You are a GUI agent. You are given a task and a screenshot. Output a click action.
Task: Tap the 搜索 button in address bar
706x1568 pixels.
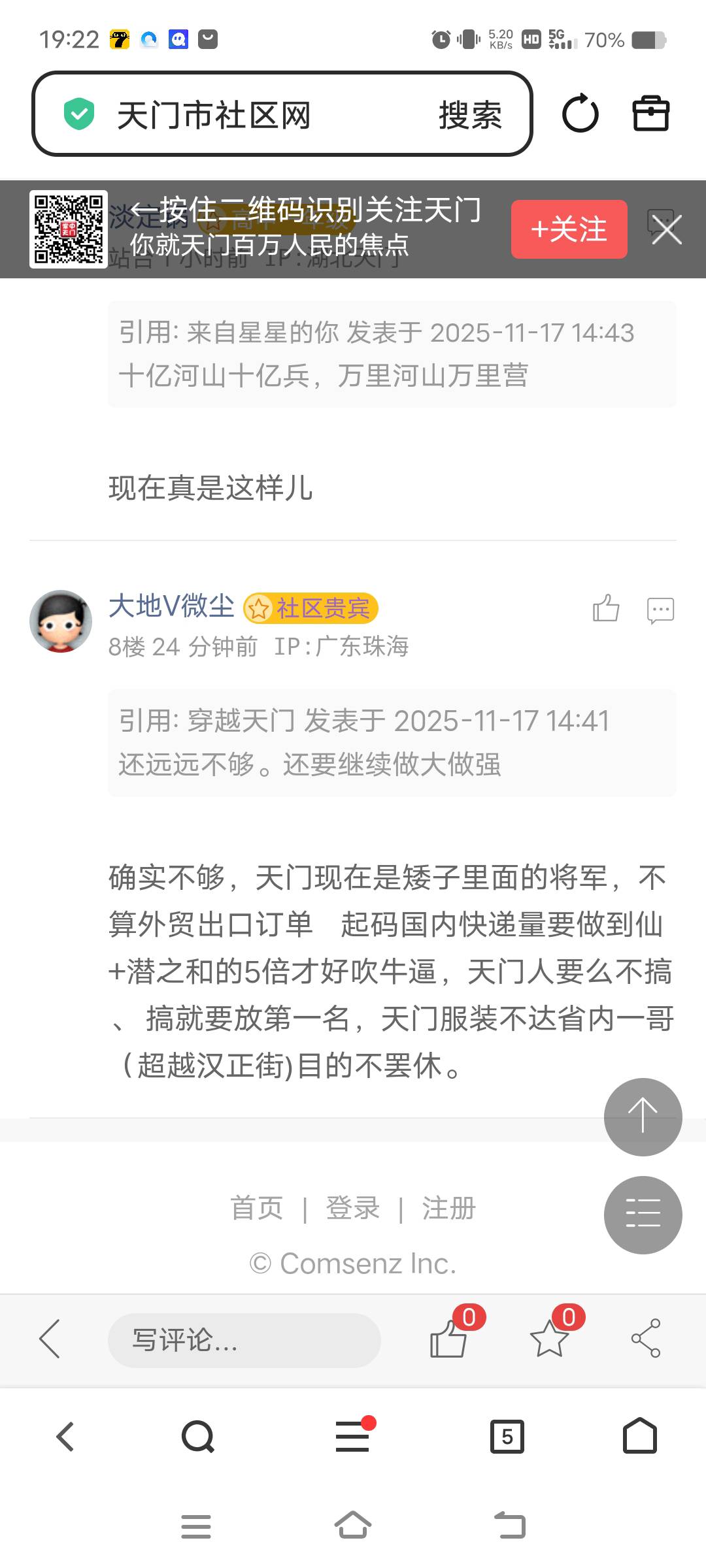click(x=470, y=115)
